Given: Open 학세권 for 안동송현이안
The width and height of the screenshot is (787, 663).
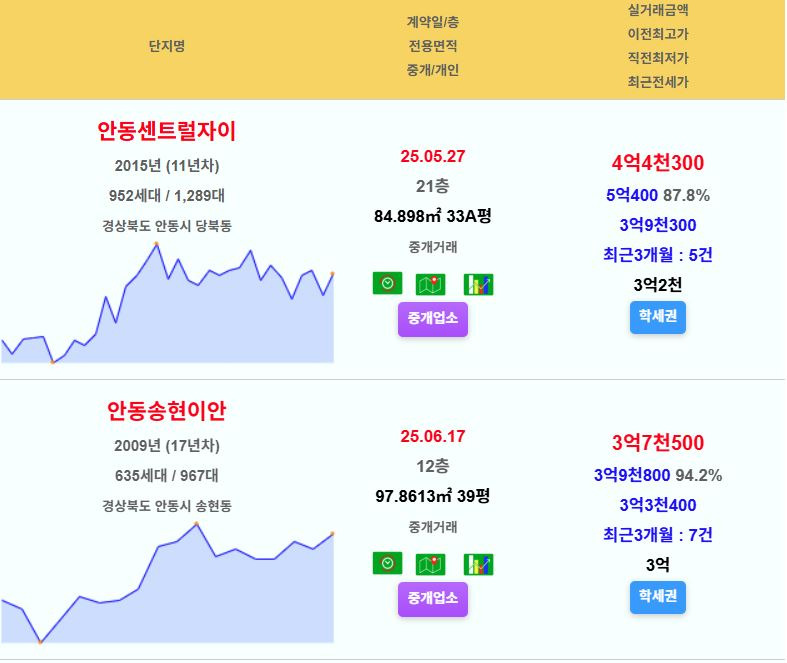Looking at the screenshot, I should [658, 597].
